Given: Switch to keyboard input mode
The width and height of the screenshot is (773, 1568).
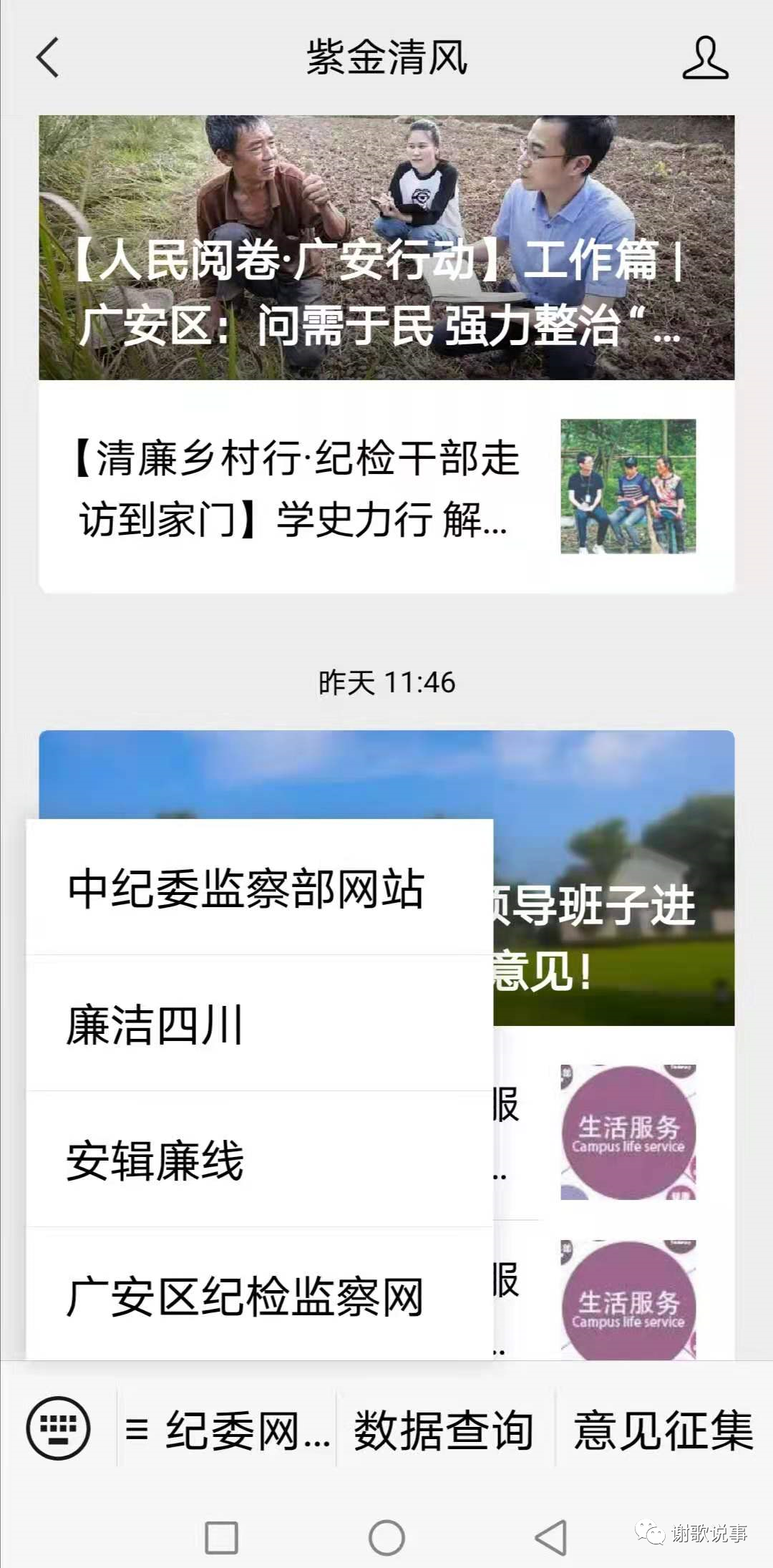Looking at the screenshot, I should 58,1429.
